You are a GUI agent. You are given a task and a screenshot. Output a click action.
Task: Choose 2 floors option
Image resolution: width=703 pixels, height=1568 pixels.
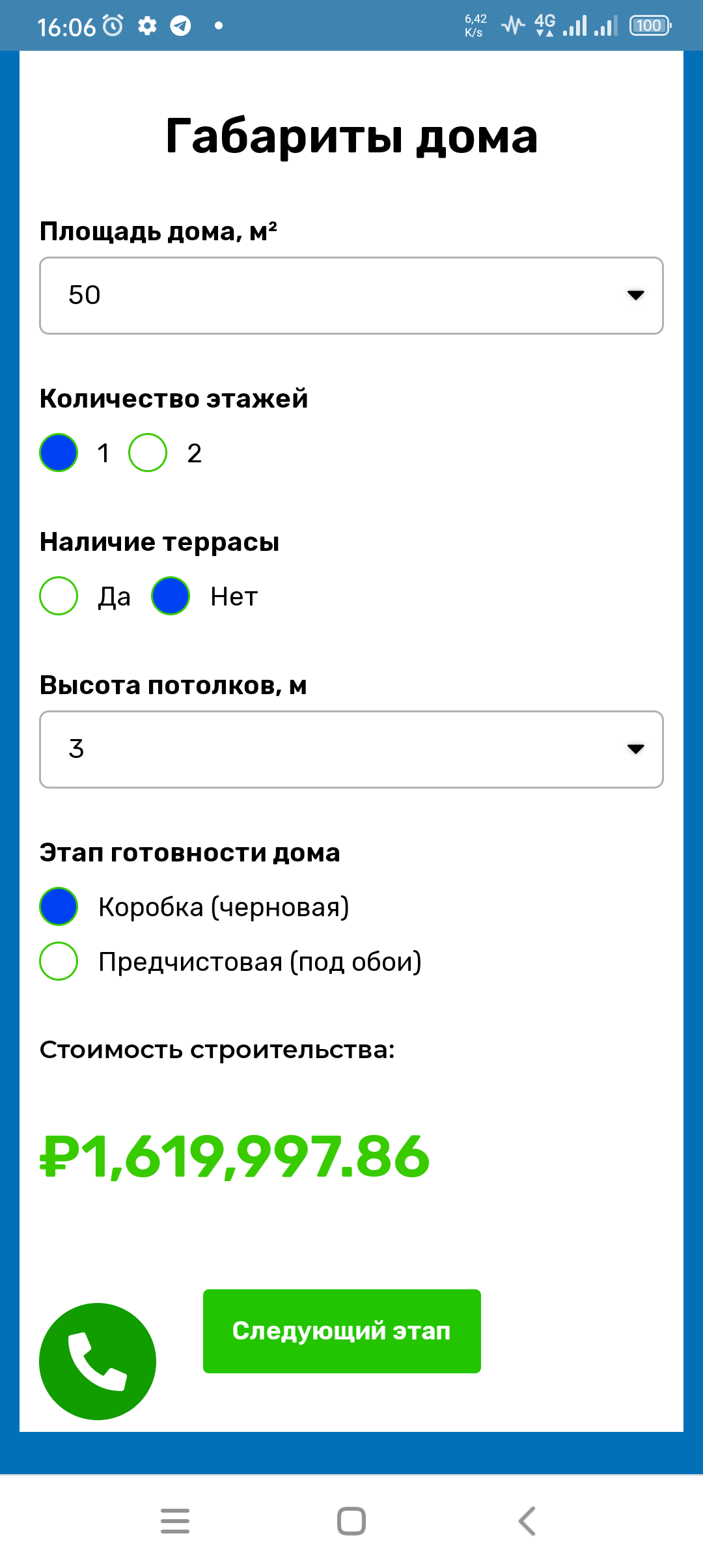(x=148, y=453)
